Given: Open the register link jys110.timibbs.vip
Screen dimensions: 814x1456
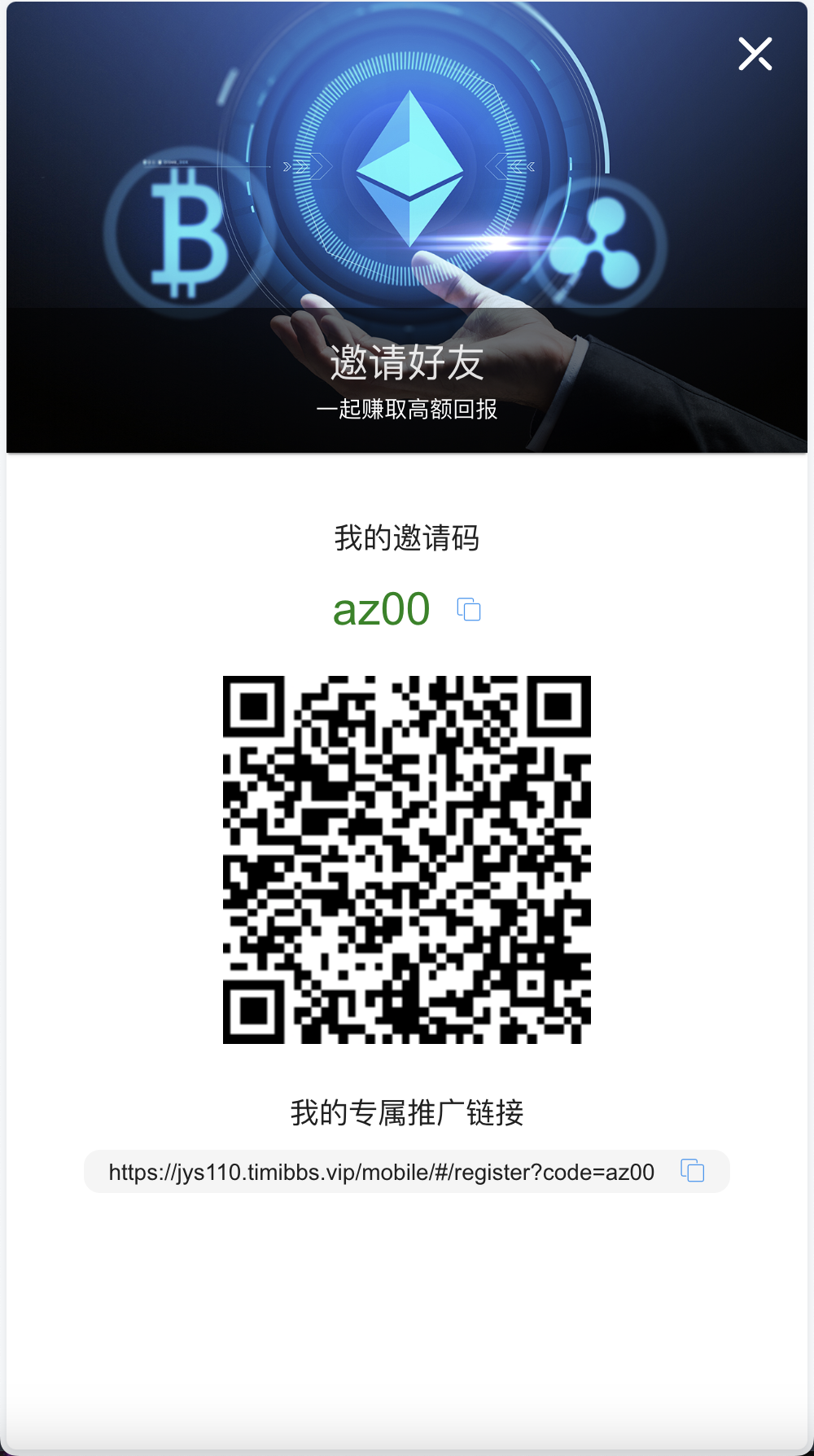Looking at the screenshot, I should click(382, 1173).
